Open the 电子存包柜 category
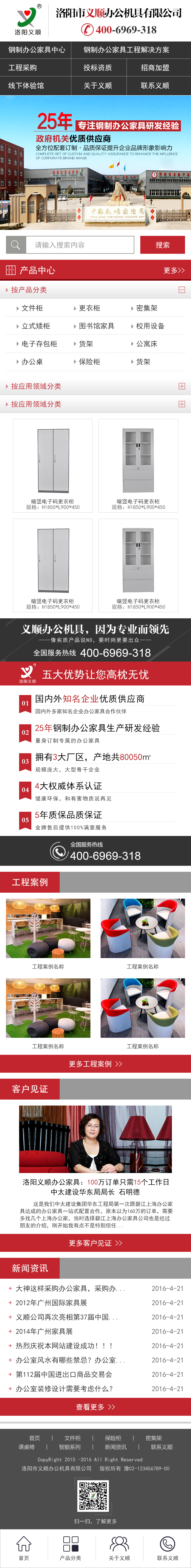191x1568 pixels. (39, 343)
